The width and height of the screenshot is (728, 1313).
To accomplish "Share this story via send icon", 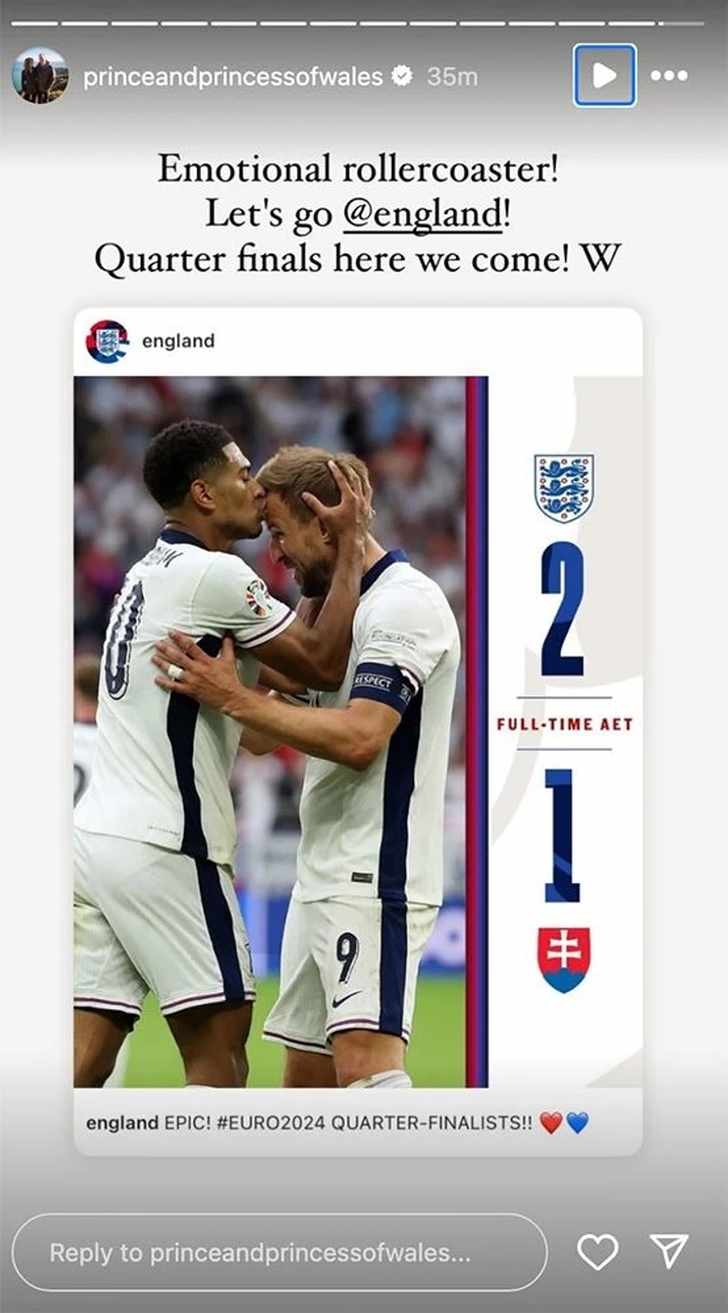I will click(x=669, y=1251).
